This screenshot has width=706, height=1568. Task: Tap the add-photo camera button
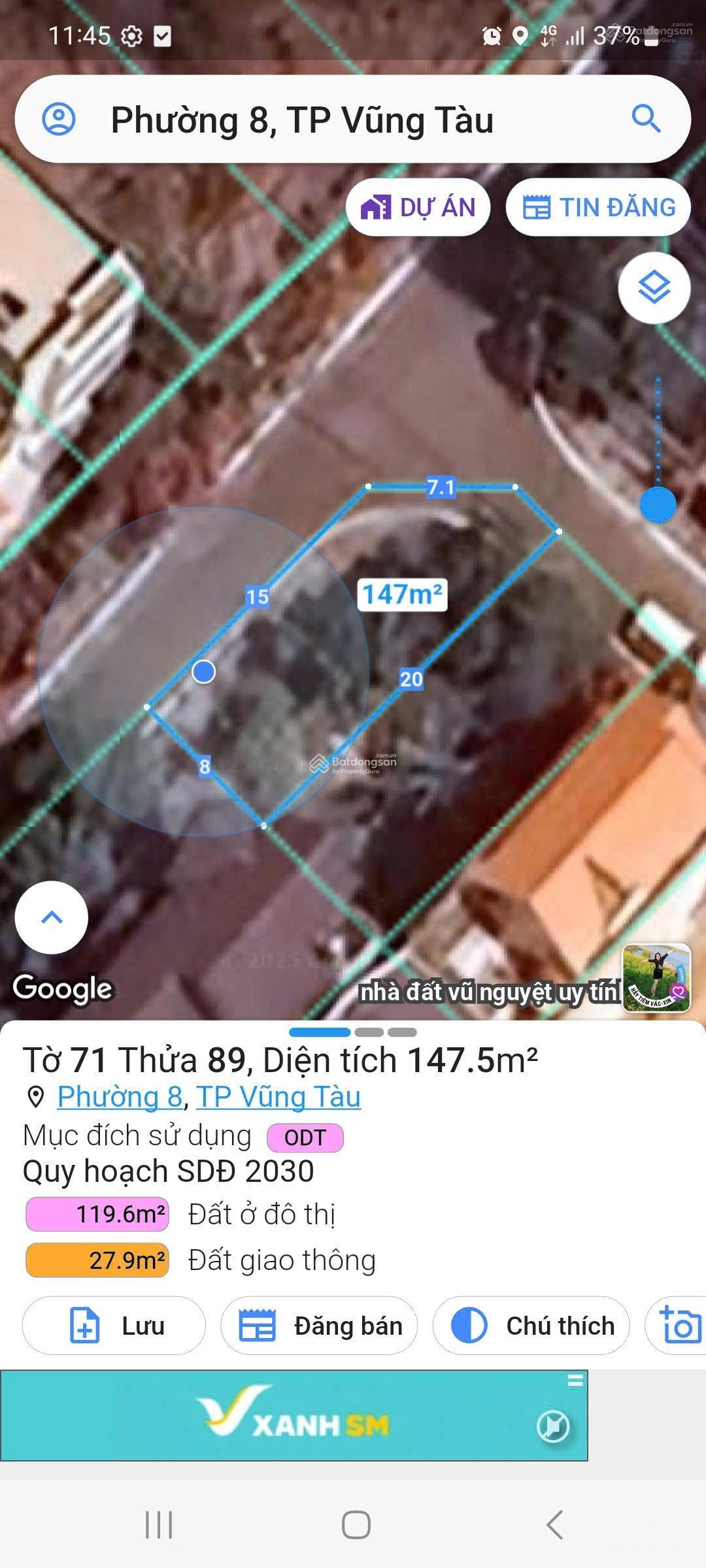[680, 1326]
